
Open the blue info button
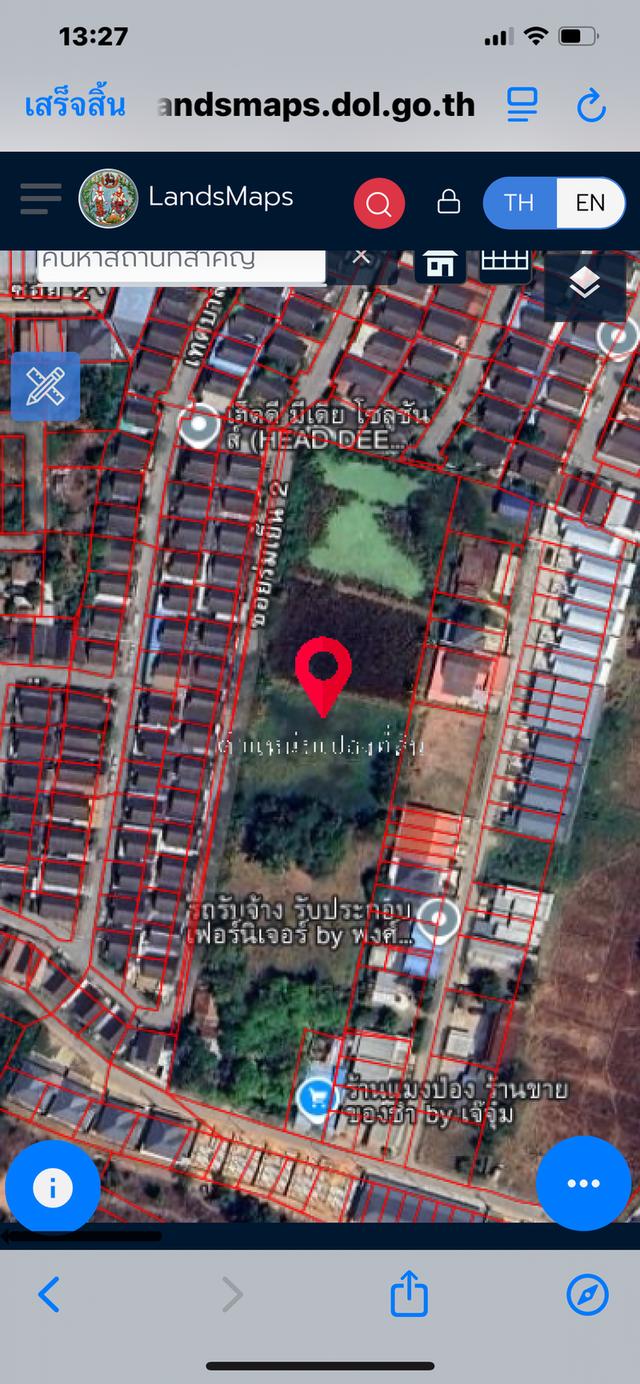52,1188
